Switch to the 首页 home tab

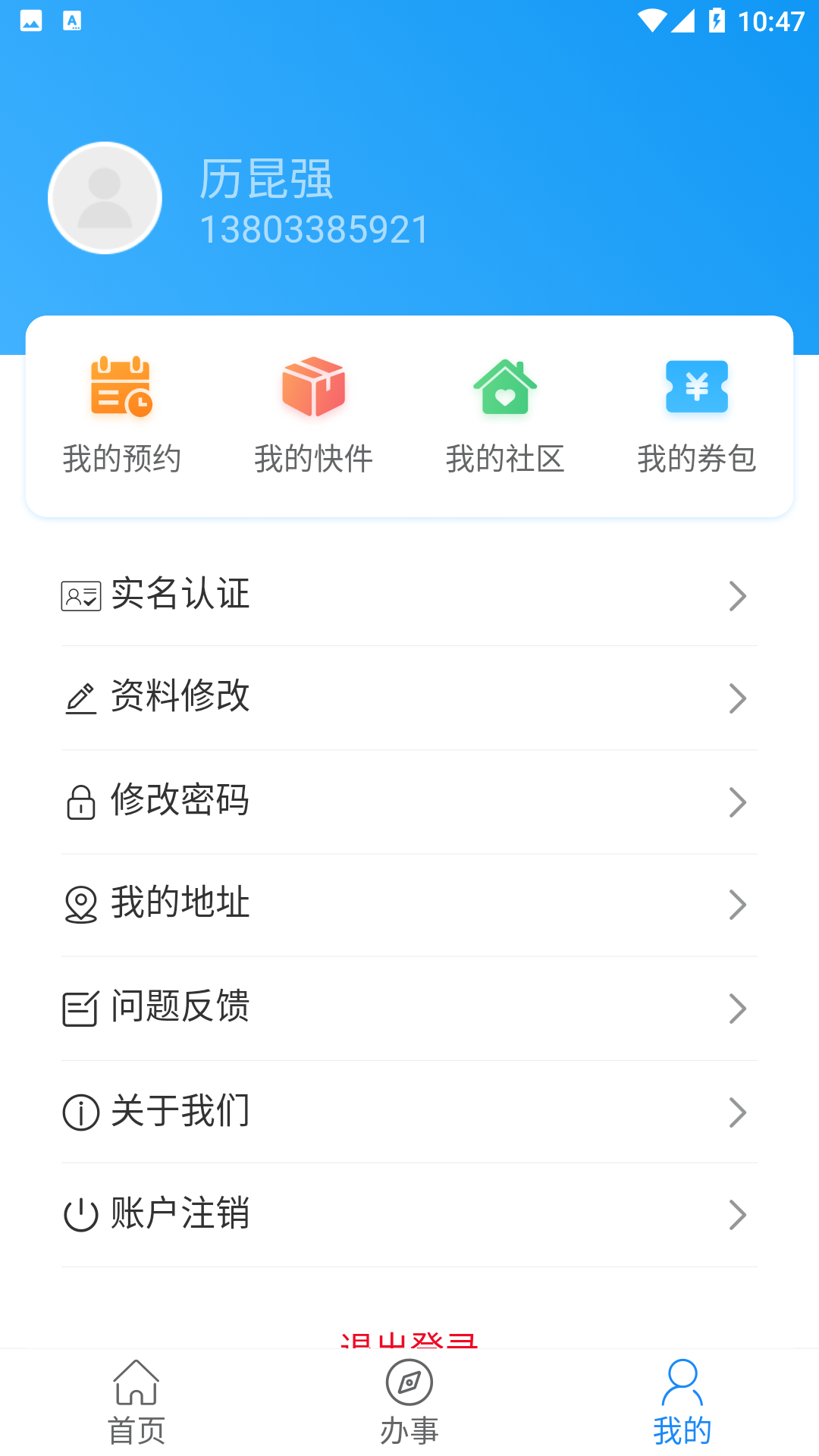click(136, 1403)
